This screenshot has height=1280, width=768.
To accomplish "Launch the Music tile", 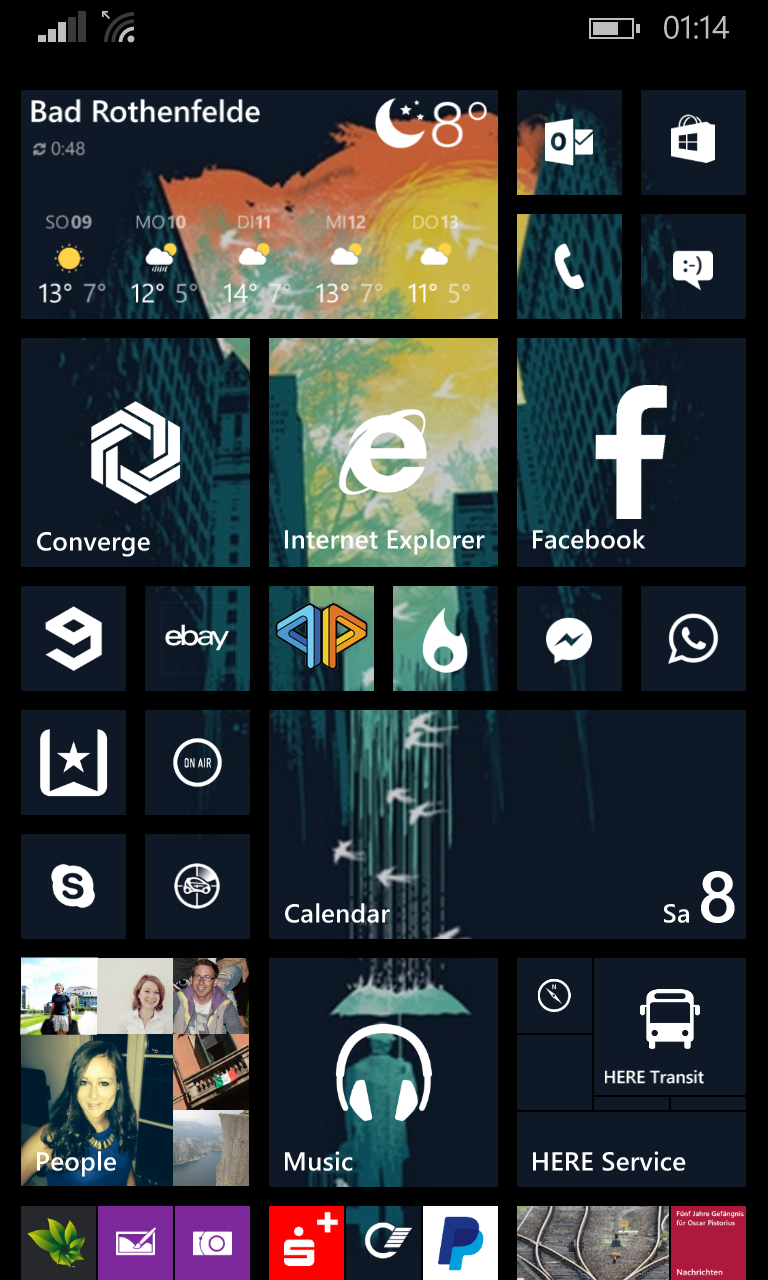I will (x=383, y=1072).
